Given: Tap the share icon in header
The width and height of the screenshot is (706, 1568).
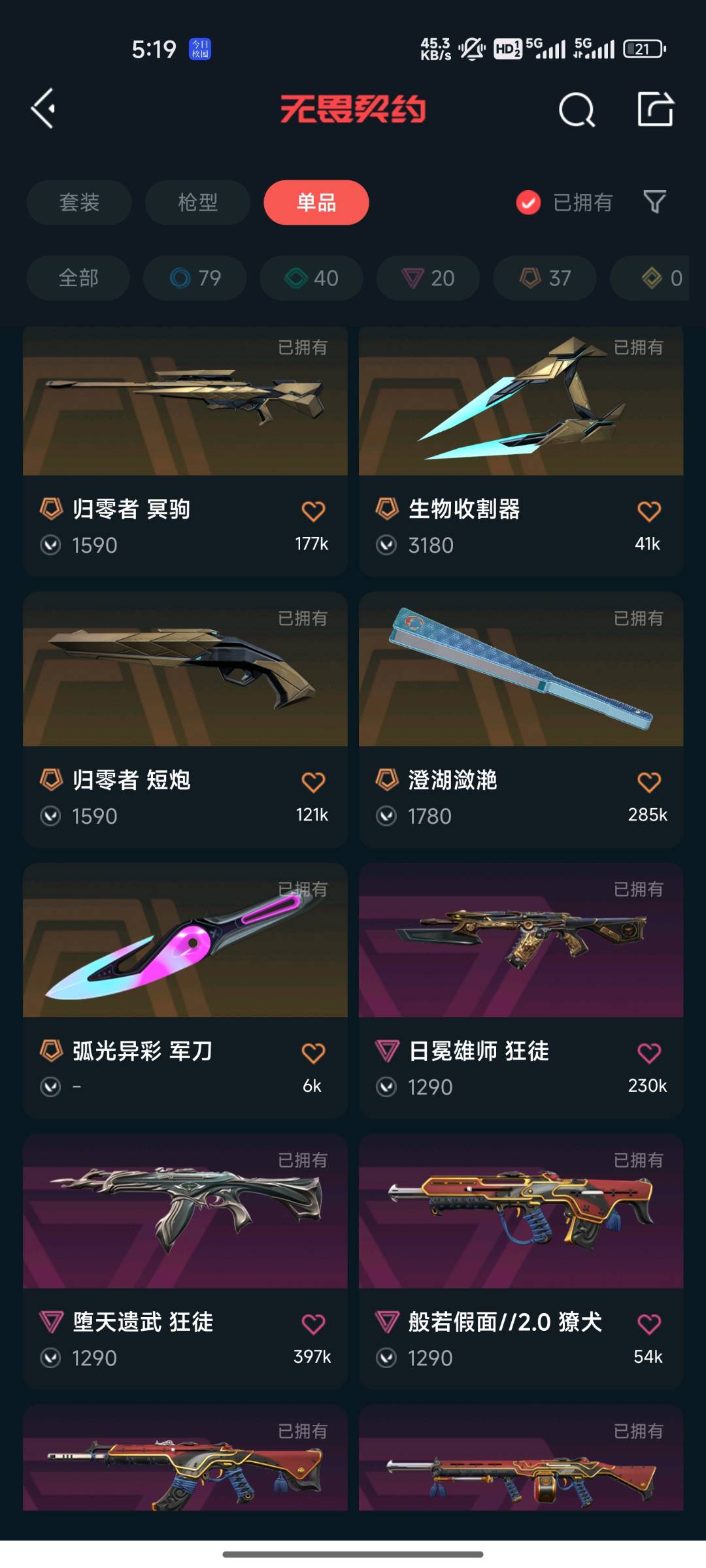Looking at the screenshot, I should coord(655,109).
